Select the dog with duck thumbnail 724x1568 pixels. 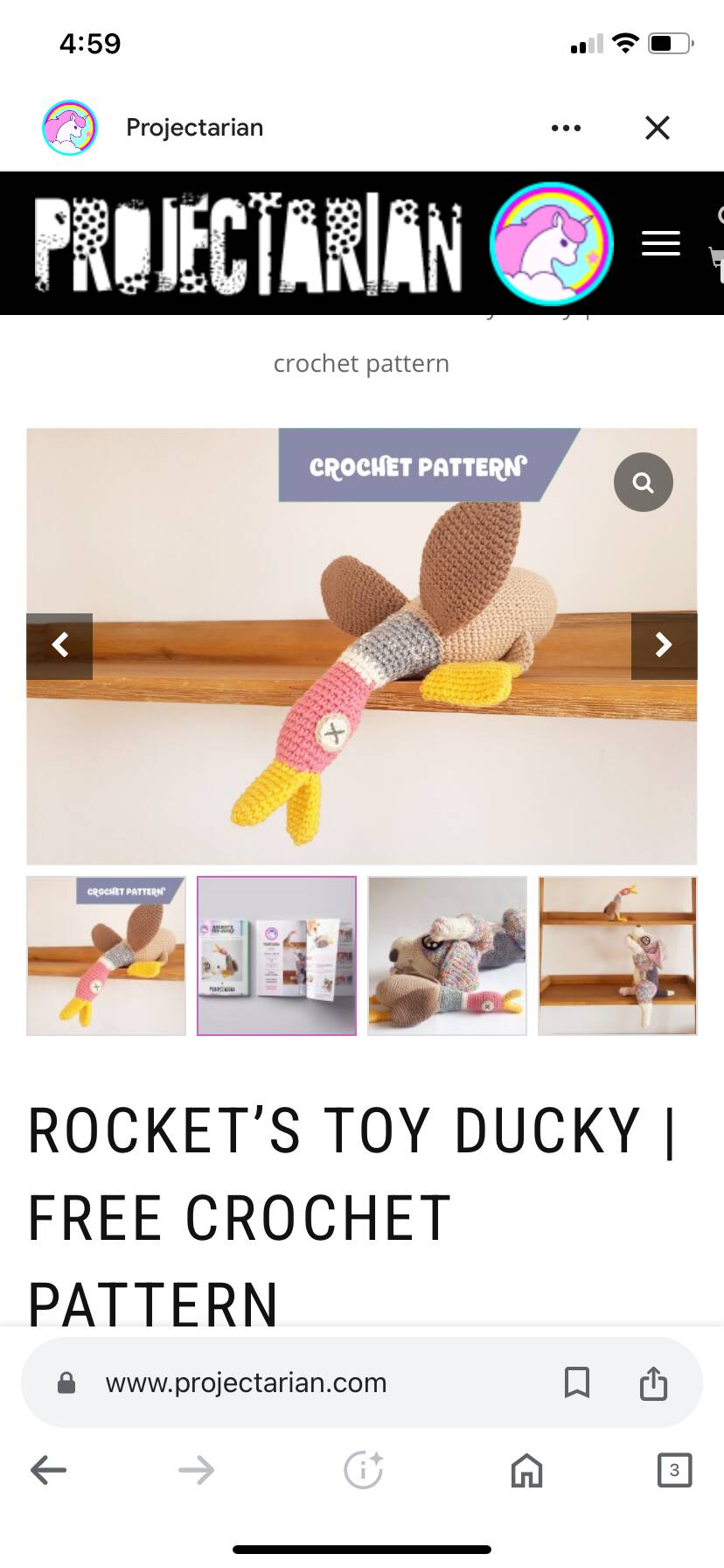(x=448, y=955)
